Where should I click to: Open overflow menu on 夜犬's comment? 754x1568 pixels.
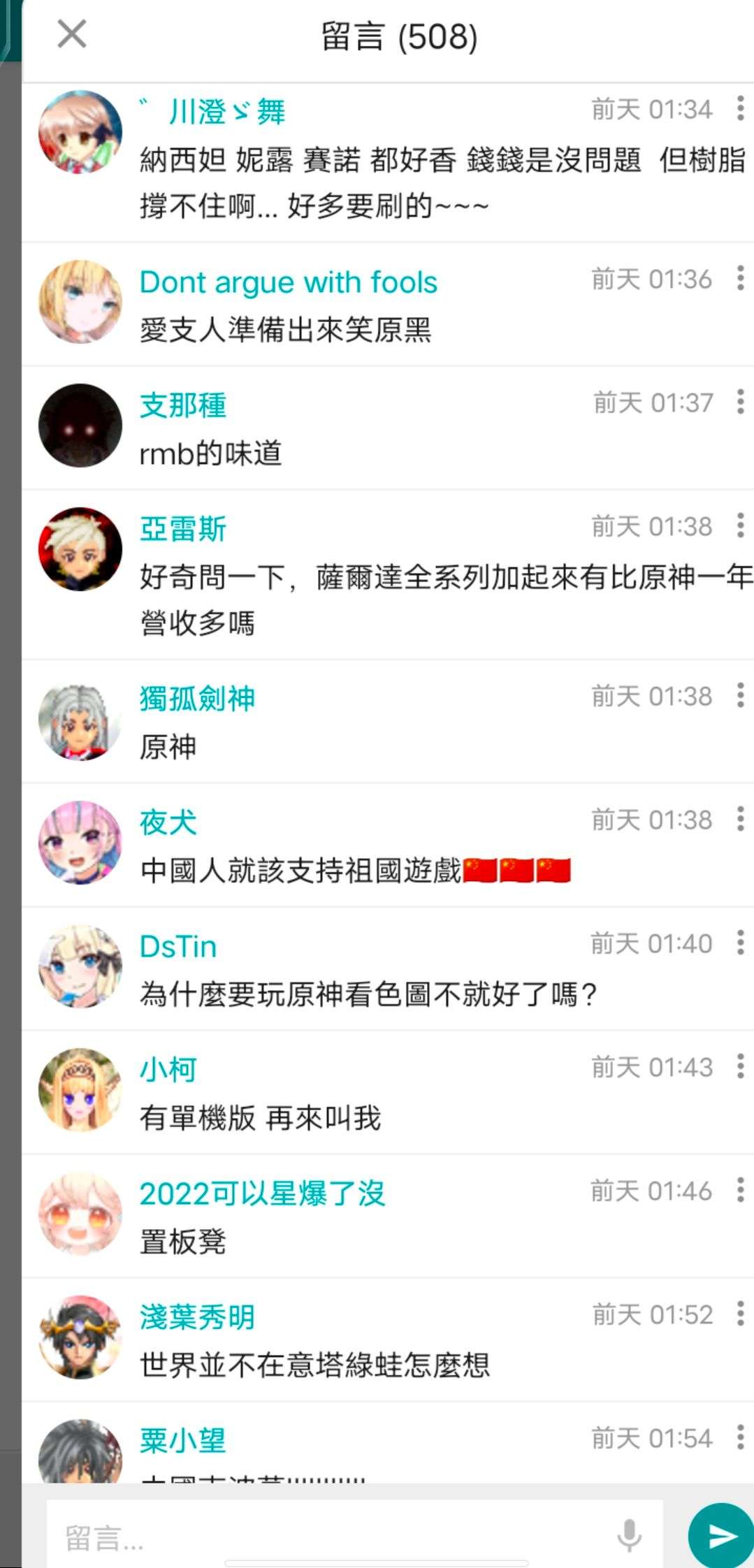tap(740, 819)
